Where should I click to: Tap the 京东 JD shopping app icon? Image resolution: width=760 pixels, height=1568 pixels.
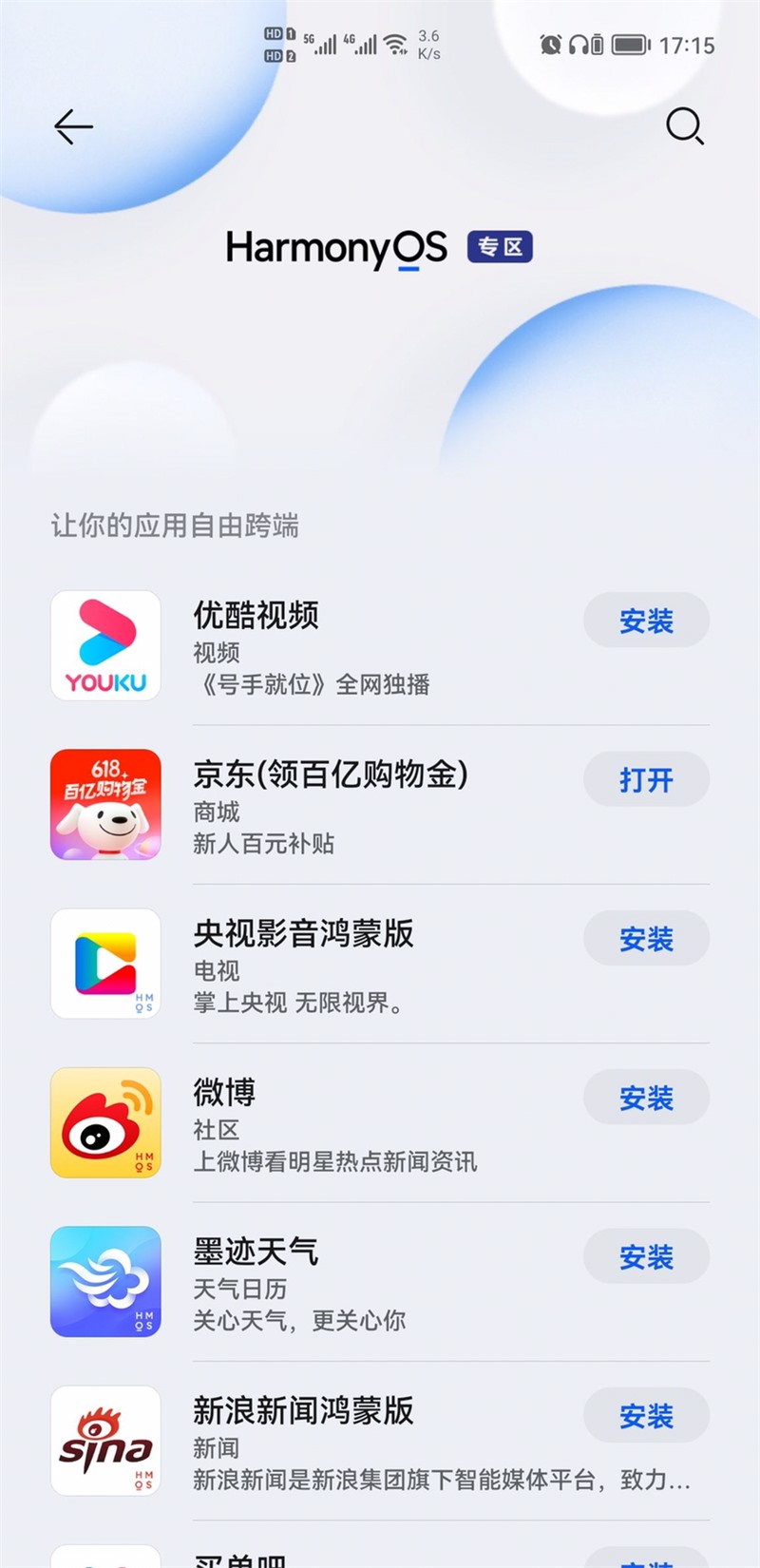click(x=104, y=804)
